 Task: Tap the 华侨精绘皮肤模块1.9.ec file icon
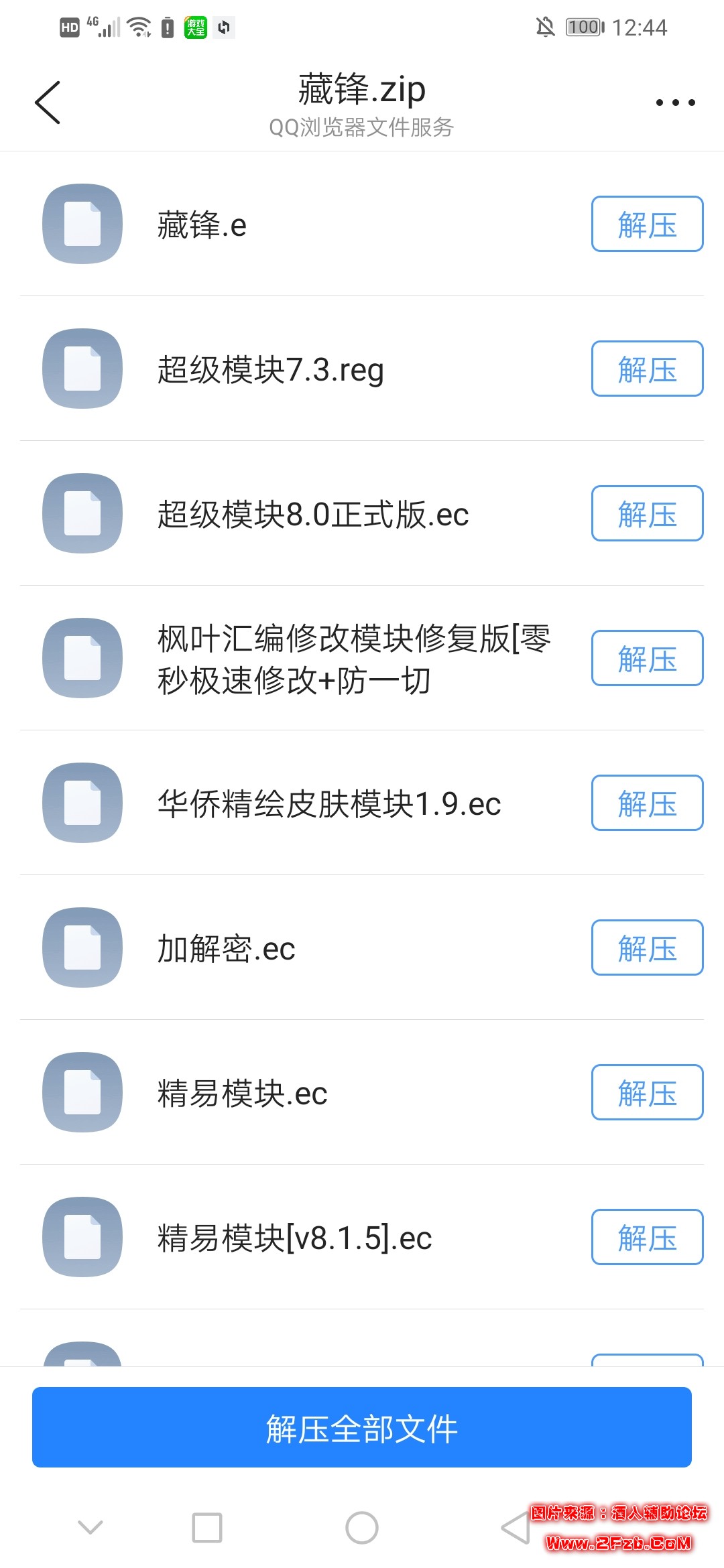82,803
